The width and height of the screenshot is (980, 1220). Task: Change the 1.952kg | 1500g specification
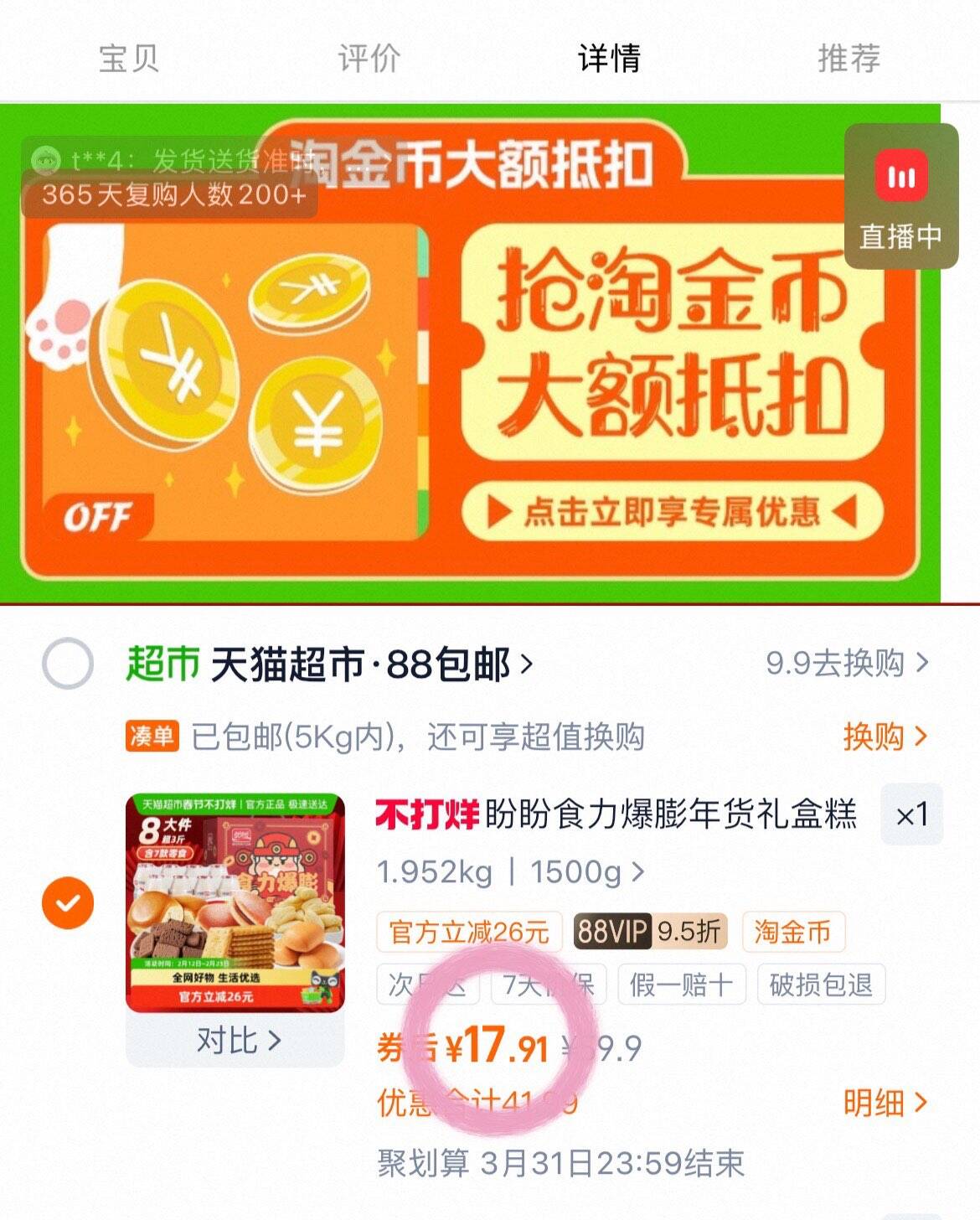[x=509, y=872]
